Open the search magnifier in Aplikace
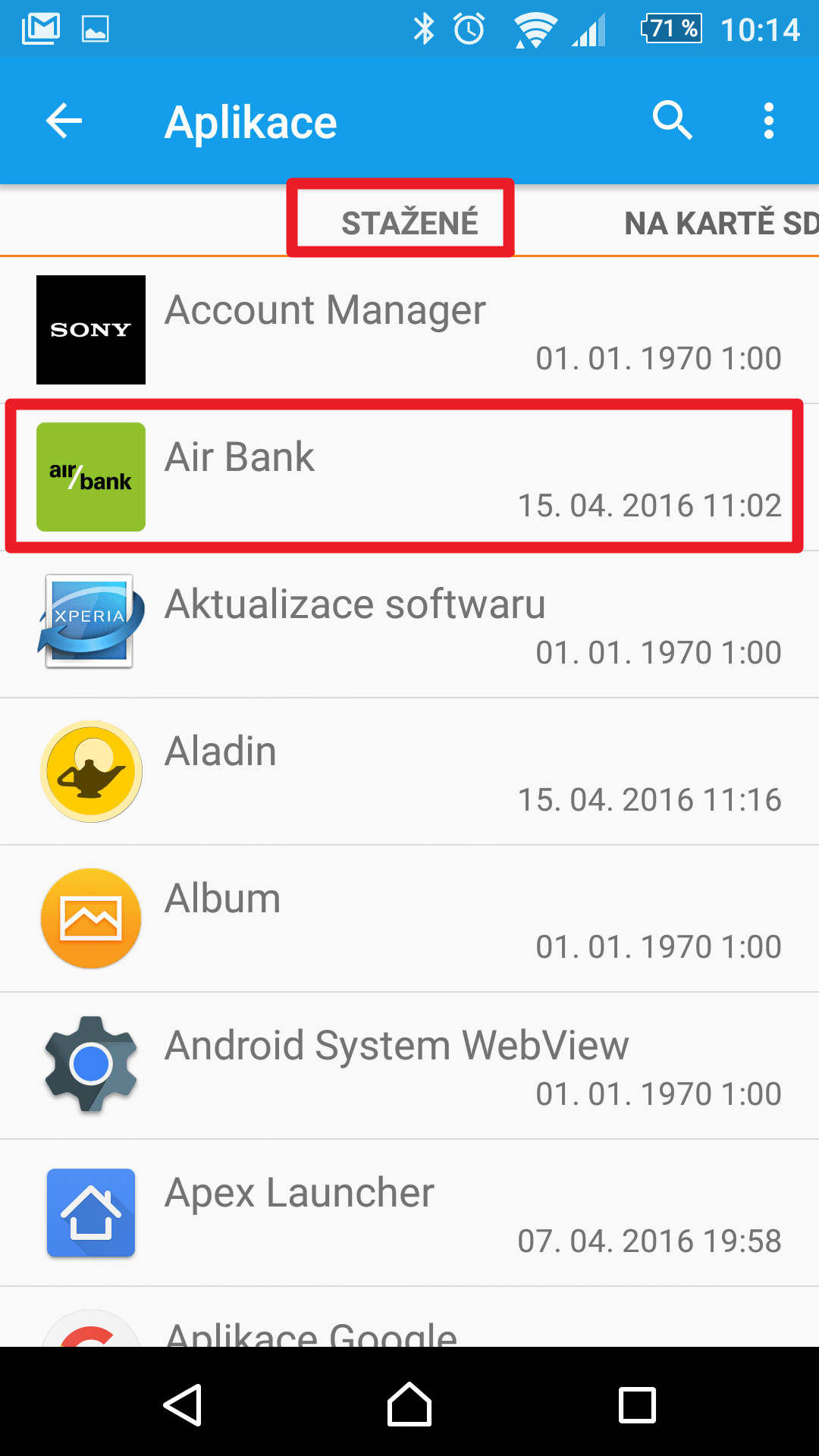819x1456 pixels. [x=673, y=121]
